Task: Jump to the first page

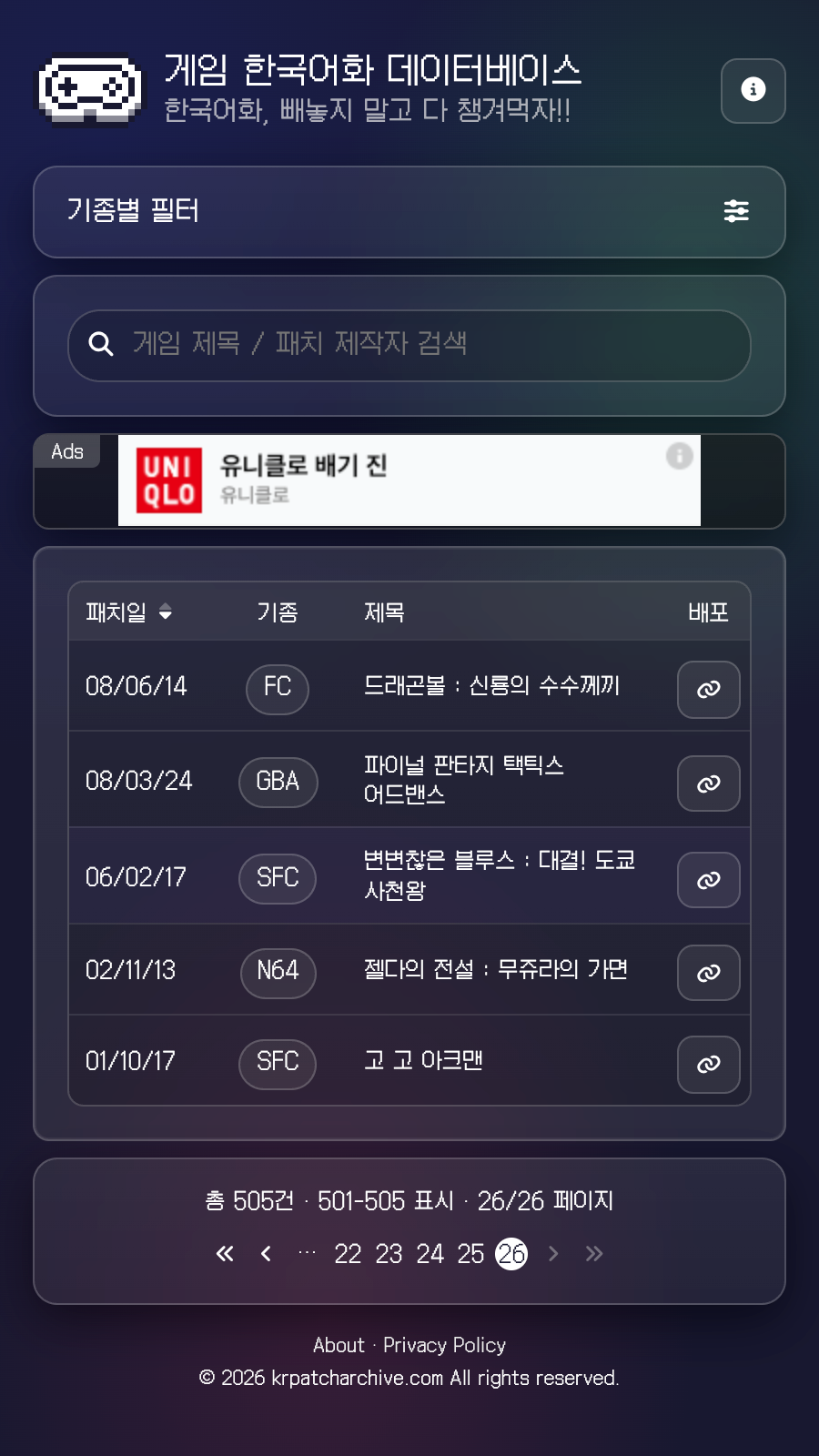Action: coord(225,1254)
